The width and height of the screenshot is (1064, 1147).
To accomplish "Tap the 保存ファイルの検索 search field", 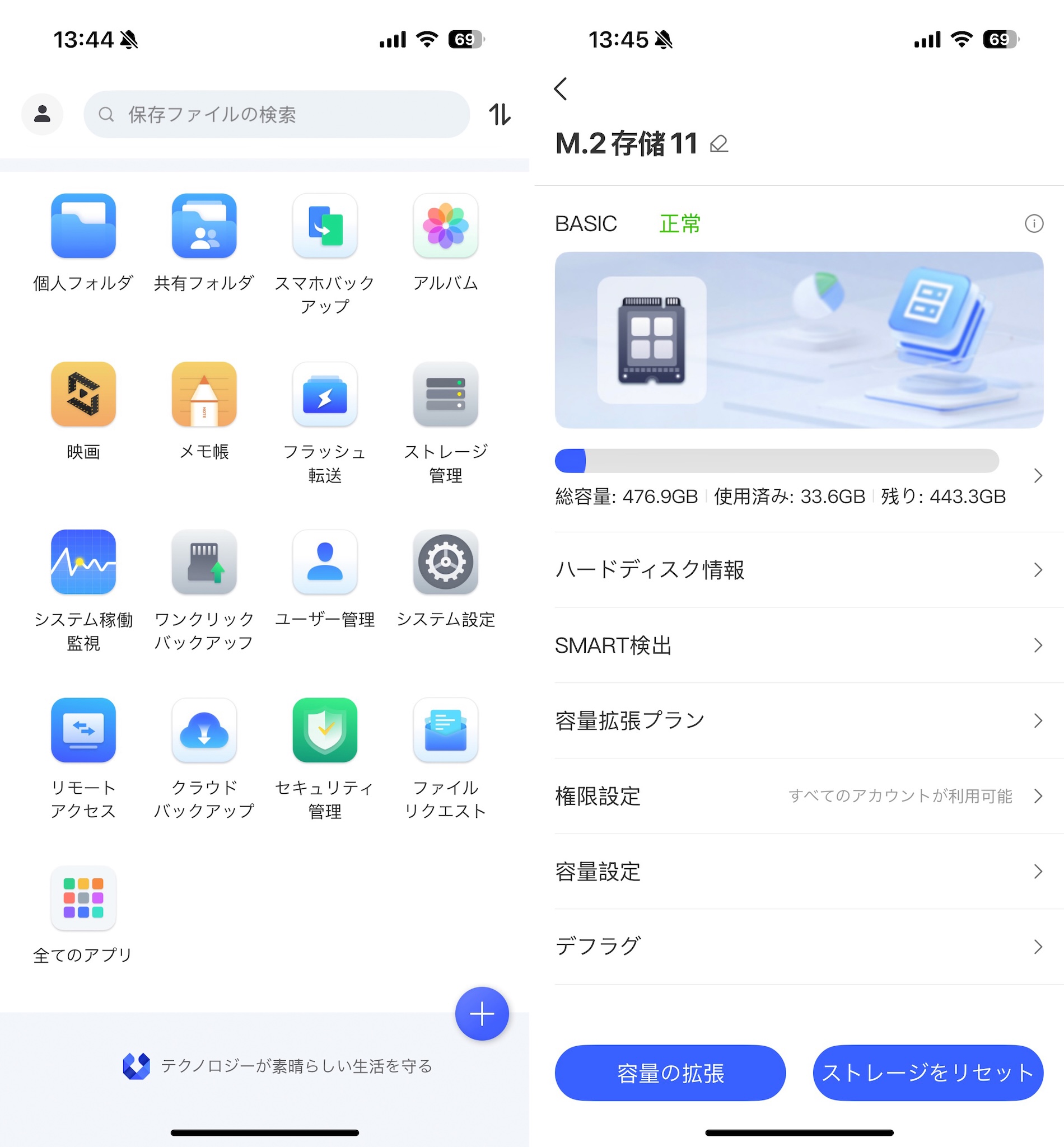I will [277, 114].
